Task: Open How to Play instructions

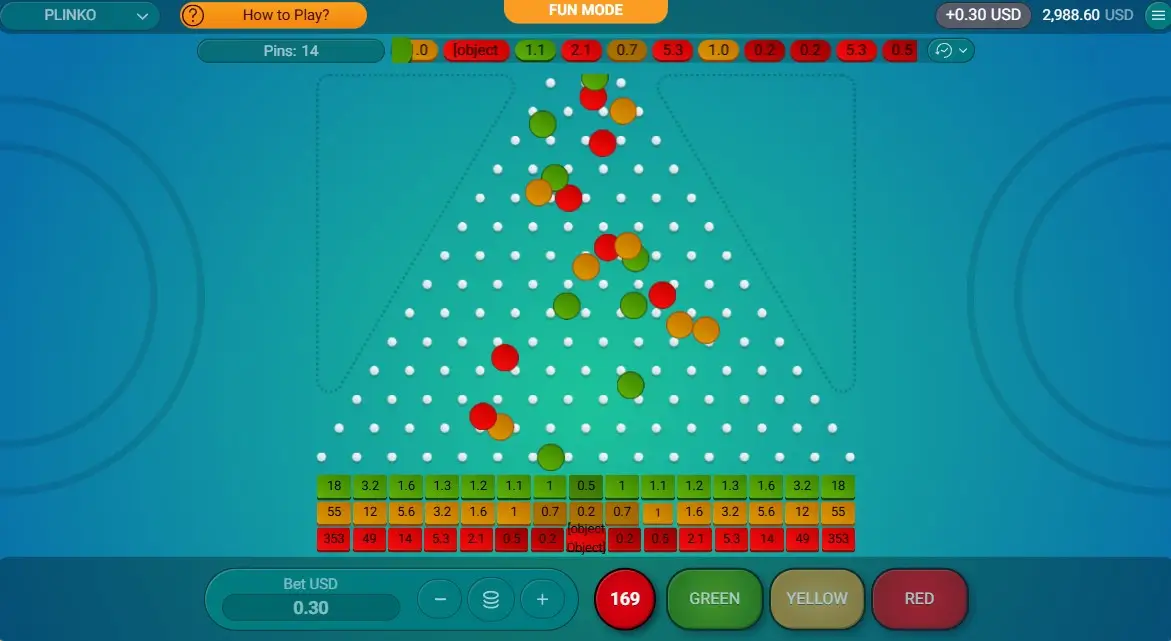Action: coord(273,16)
